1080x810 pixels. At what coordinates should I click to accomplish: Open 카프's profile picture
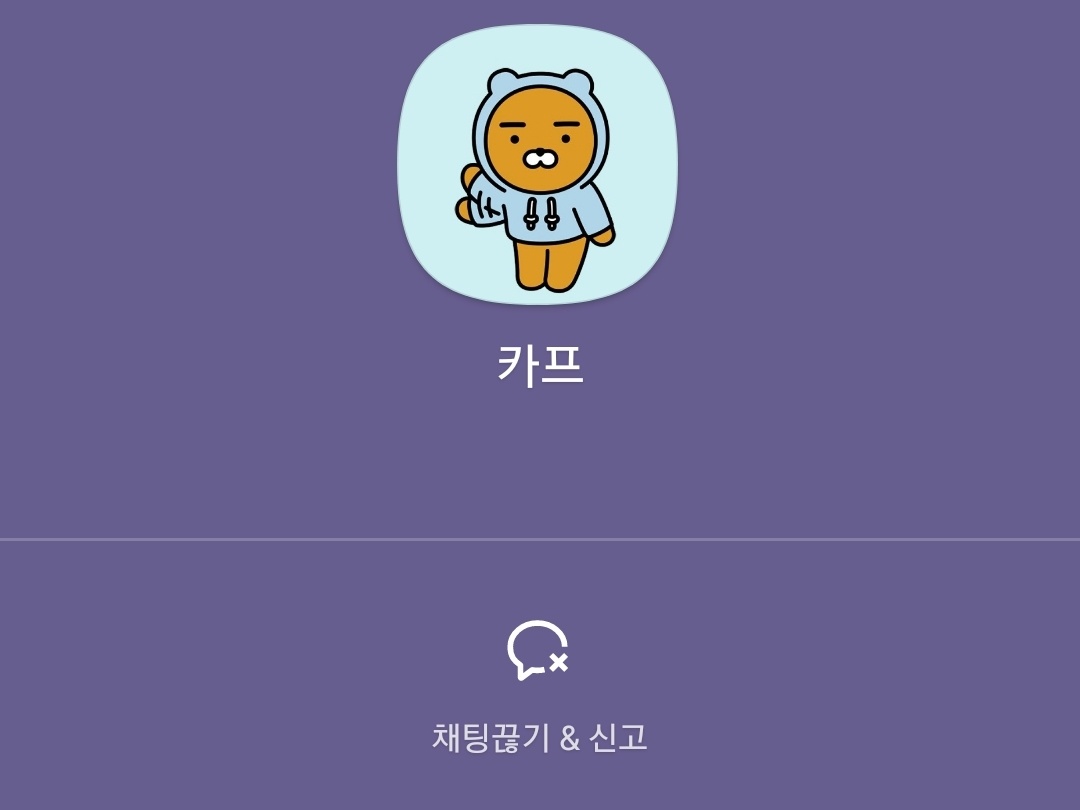click(538, 165)
